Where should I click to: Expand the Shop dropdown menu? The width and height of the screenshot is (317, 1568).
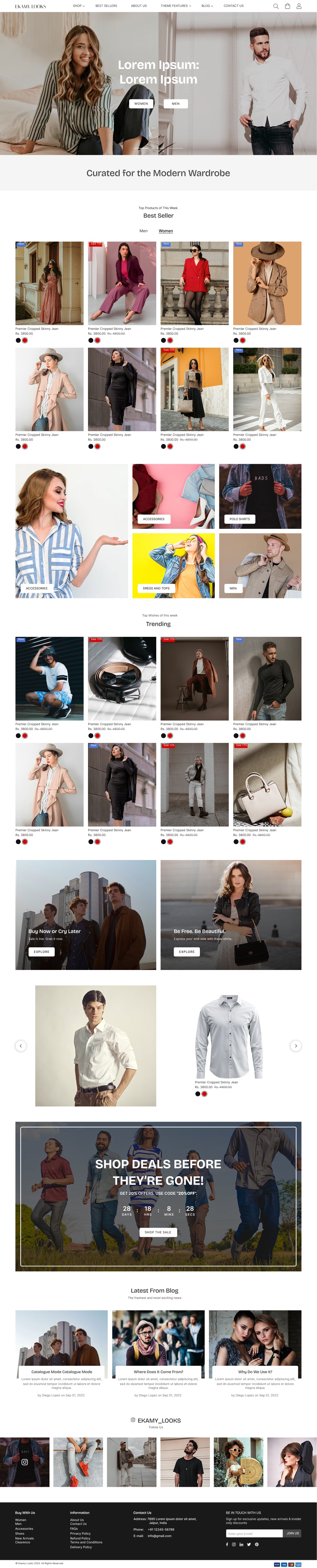click(79, 6)
